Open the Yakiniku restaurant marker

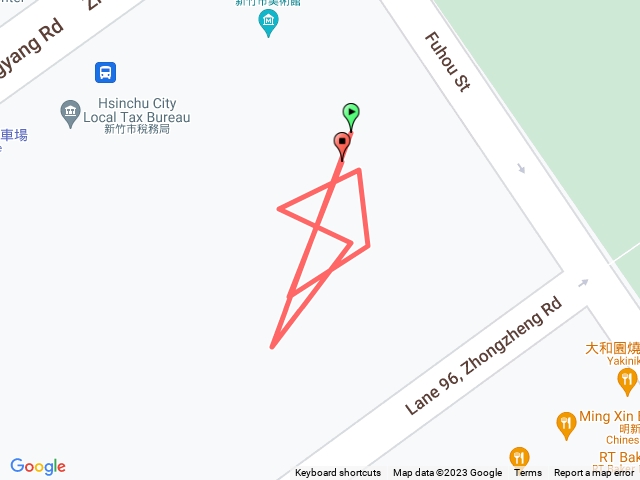(627, 379)
